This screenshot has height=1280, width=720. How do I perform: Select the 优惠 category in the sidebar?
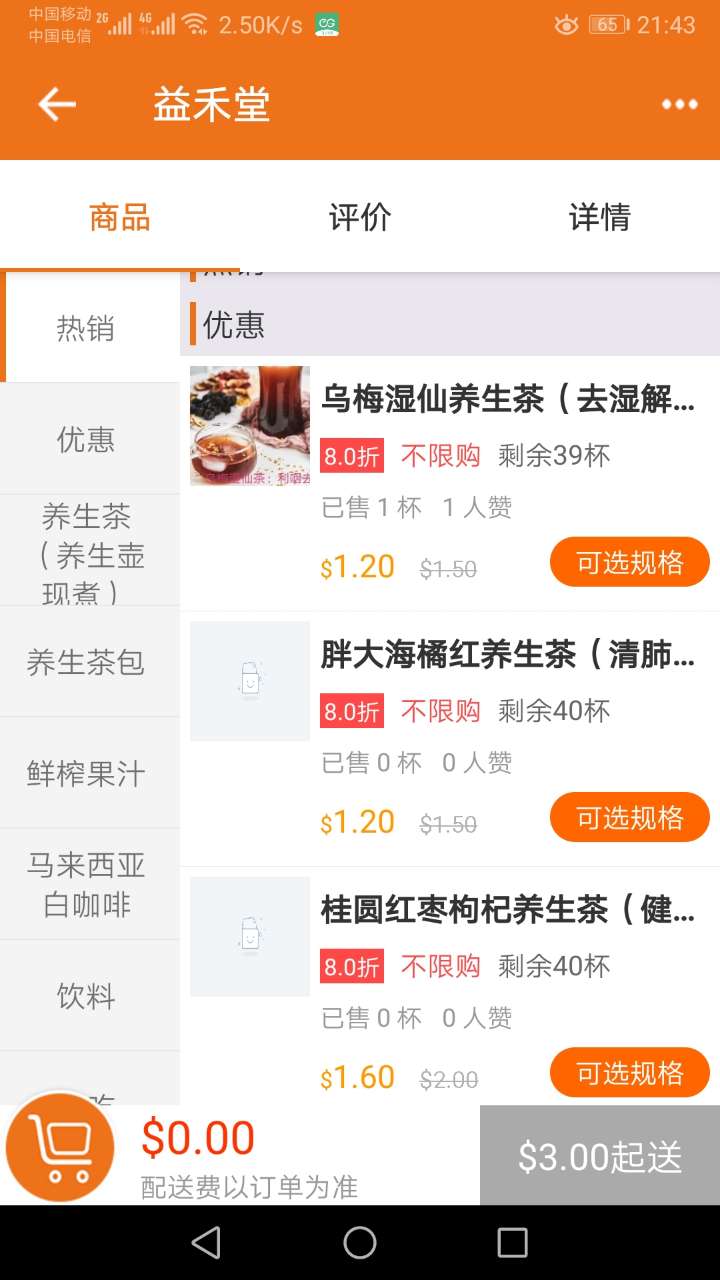86,439
